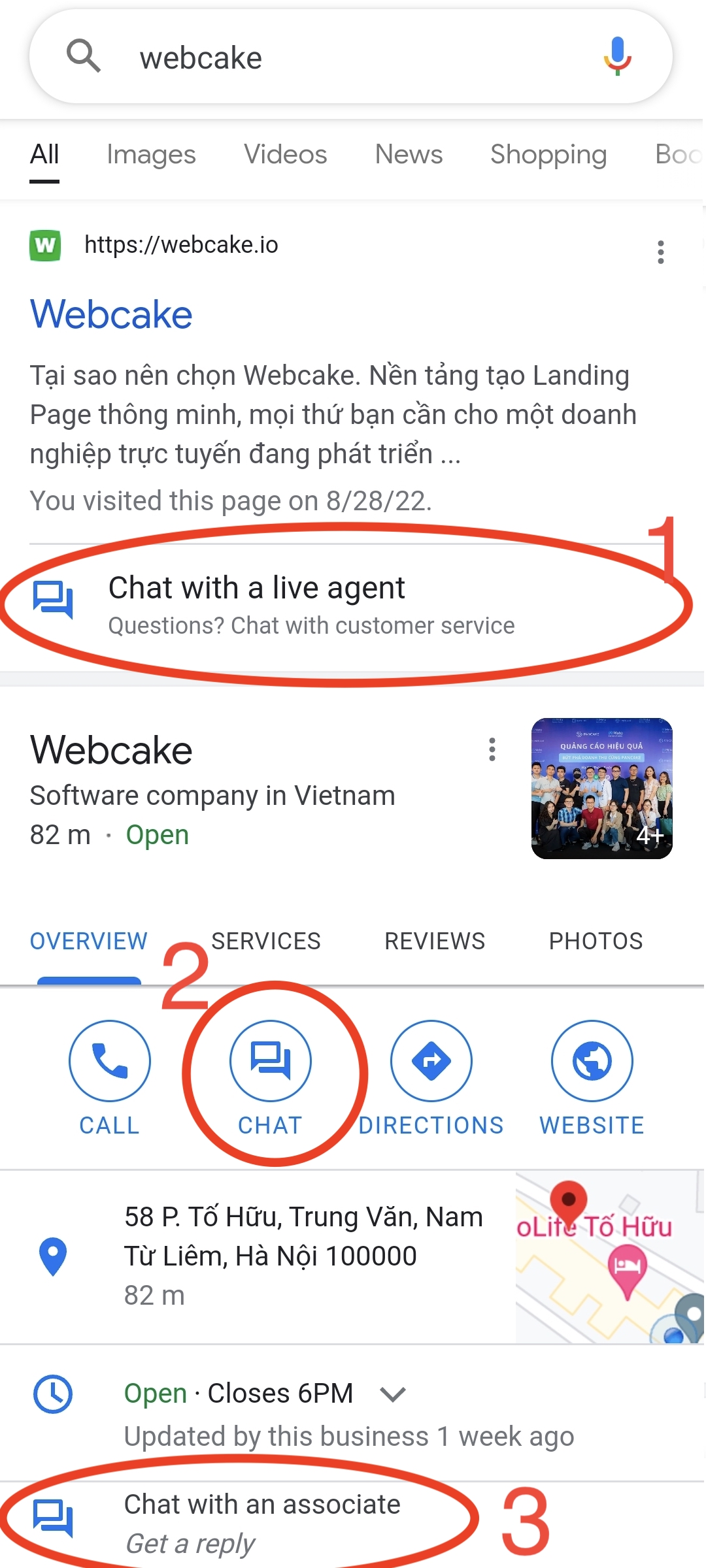Open the Photos tab
Image resolution: width=706 pixels, height=1568 pixels.
(596, 941)
